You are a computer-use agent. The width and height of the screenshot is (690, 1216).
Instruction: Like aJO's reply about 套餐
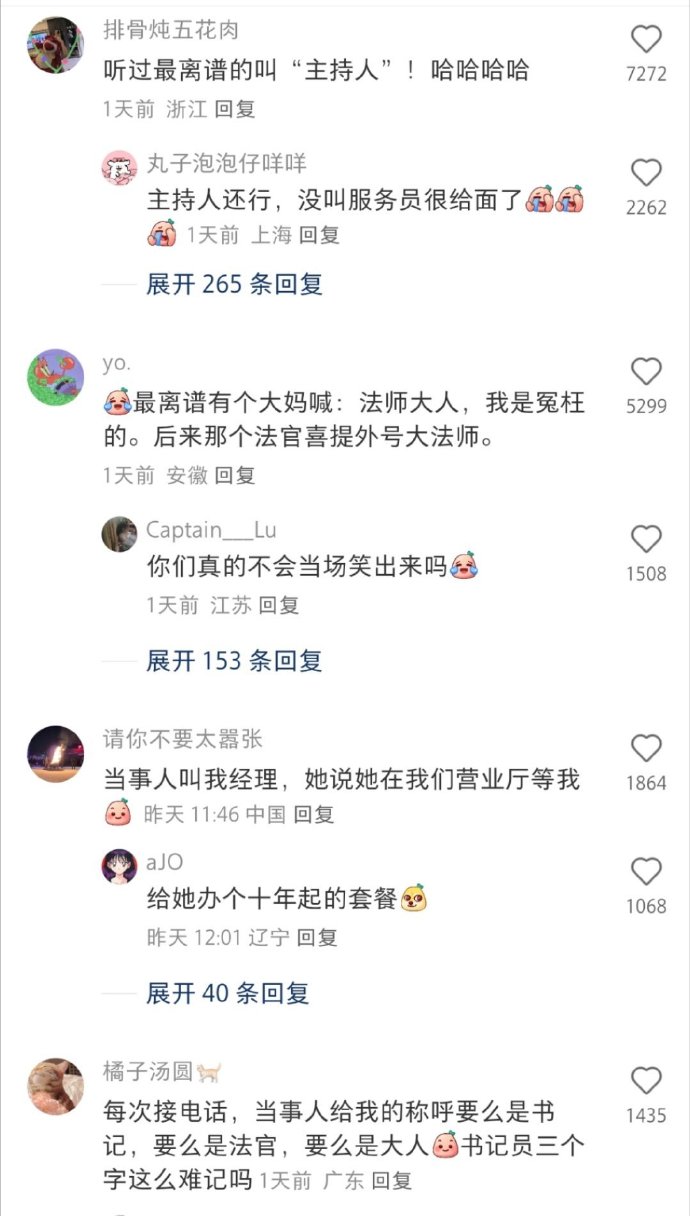[x=646, y=872]
